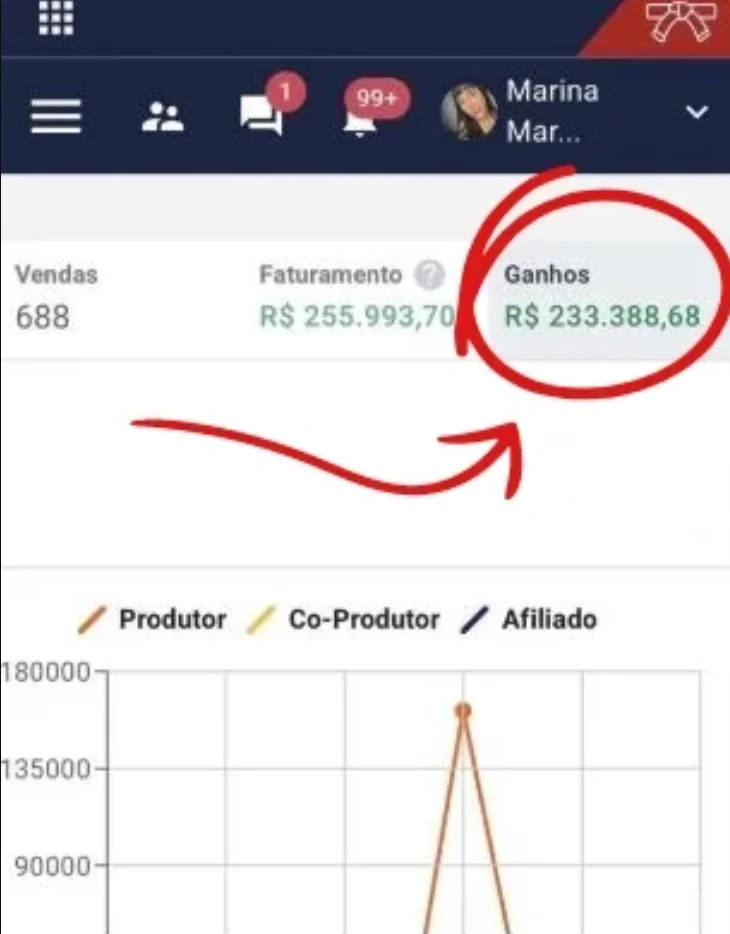Toggle the Produtor series in the chart legend

[153, 620]
